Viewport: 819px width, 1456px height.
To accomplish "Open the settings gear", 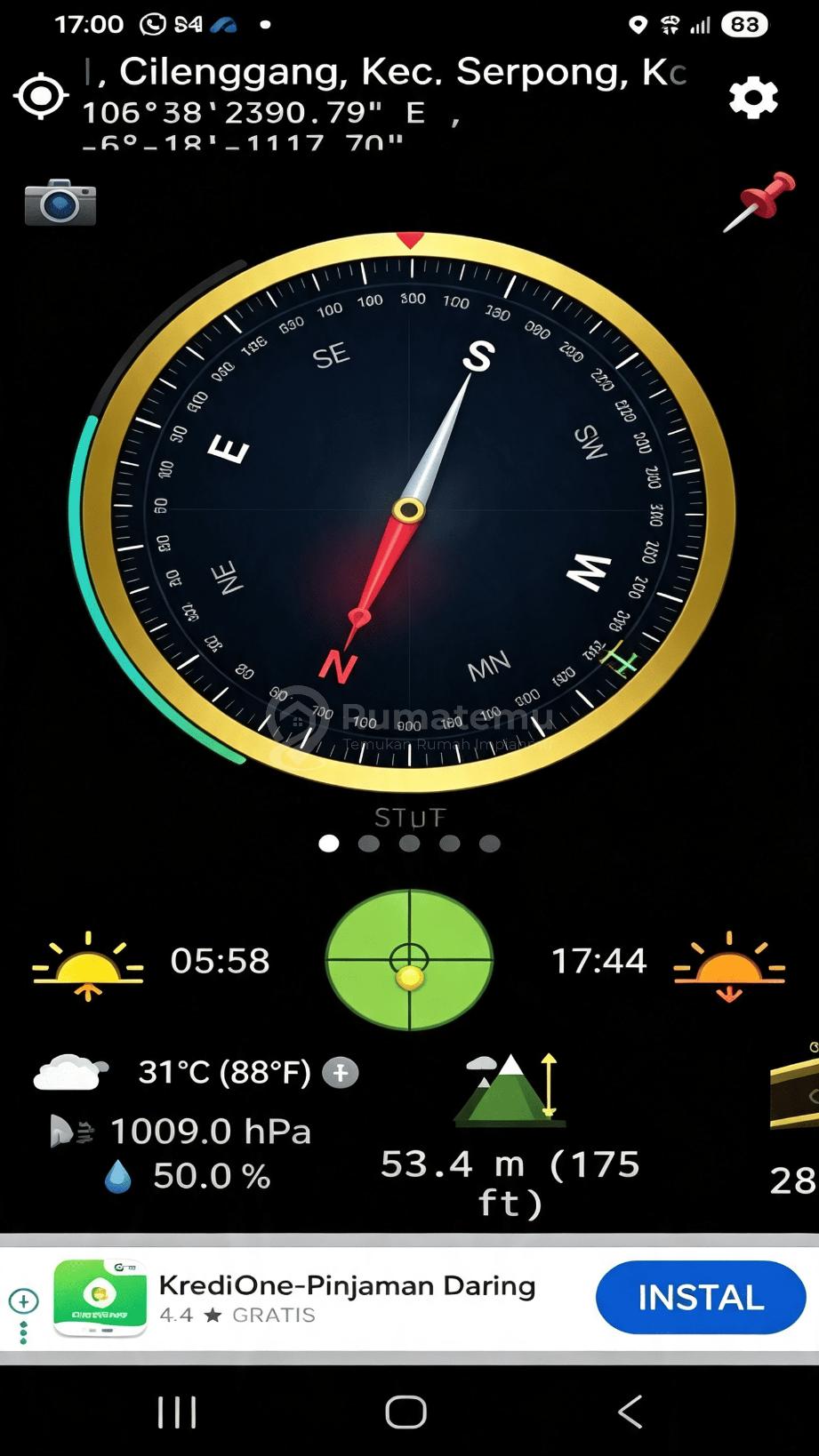I will point(753,97).
